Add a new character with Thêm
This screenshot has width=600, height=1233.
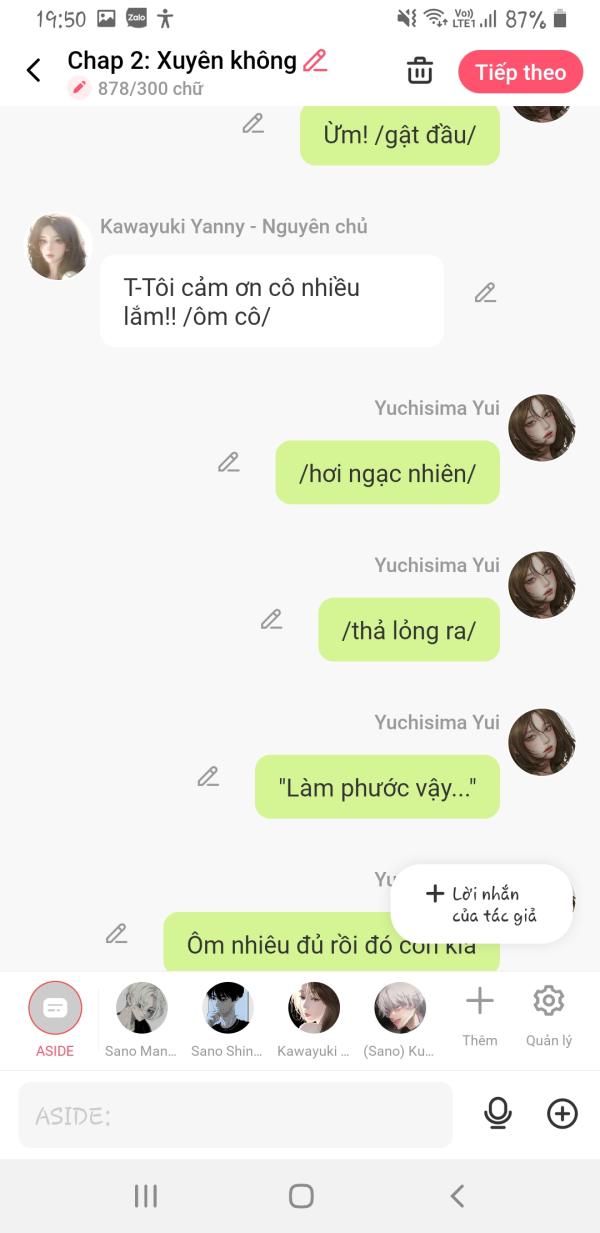coord(480,1016)
